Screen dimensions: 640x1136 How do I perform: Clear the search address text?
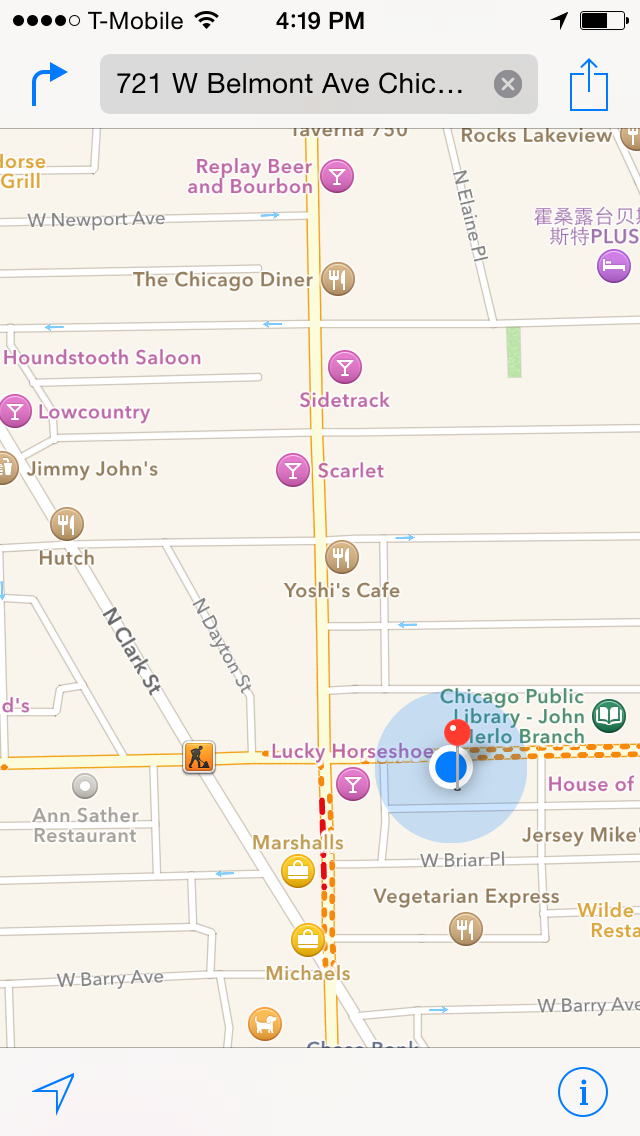[508, 84]
